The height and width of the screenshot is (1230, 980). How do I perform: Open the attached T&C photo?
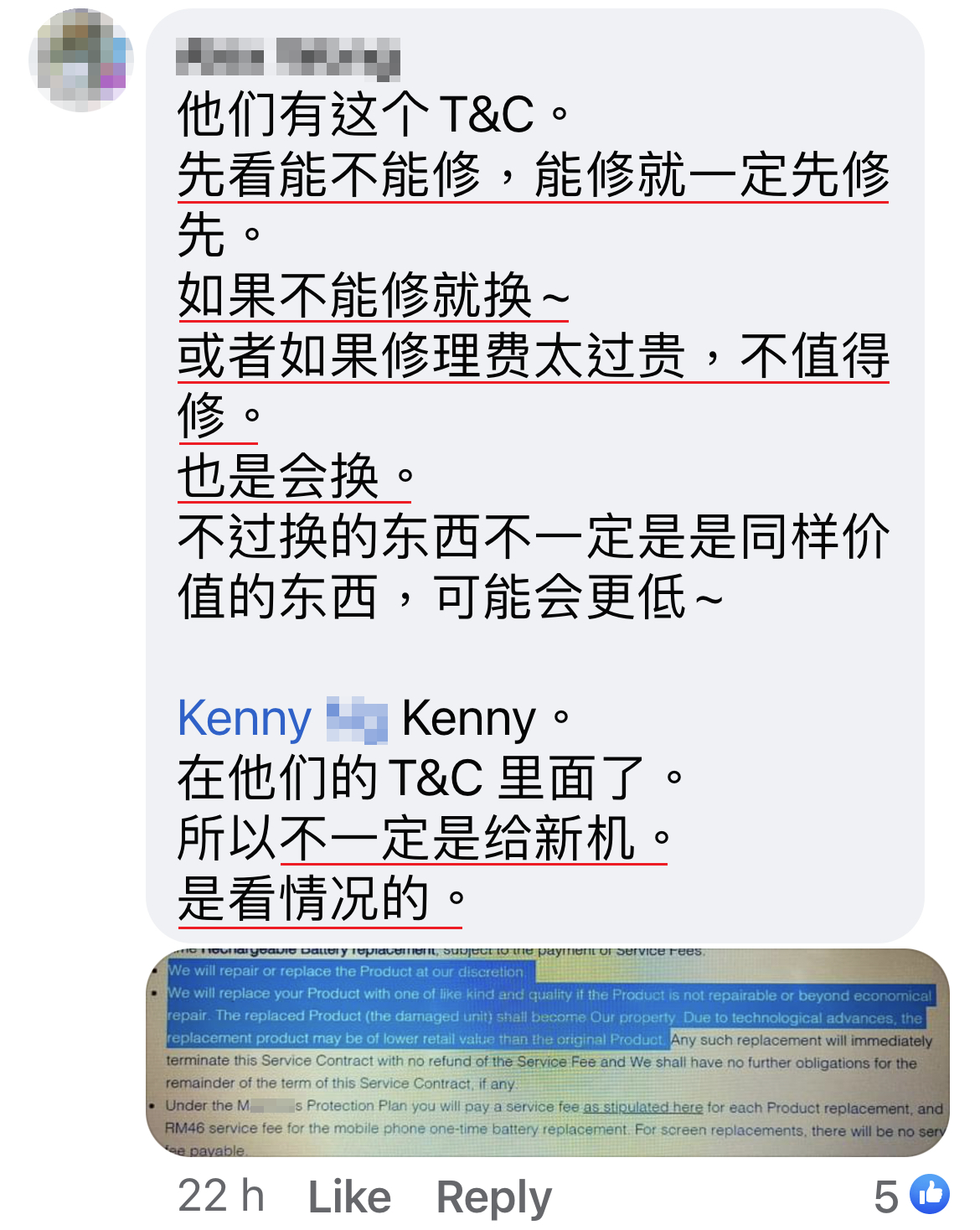click(548, 1052)
